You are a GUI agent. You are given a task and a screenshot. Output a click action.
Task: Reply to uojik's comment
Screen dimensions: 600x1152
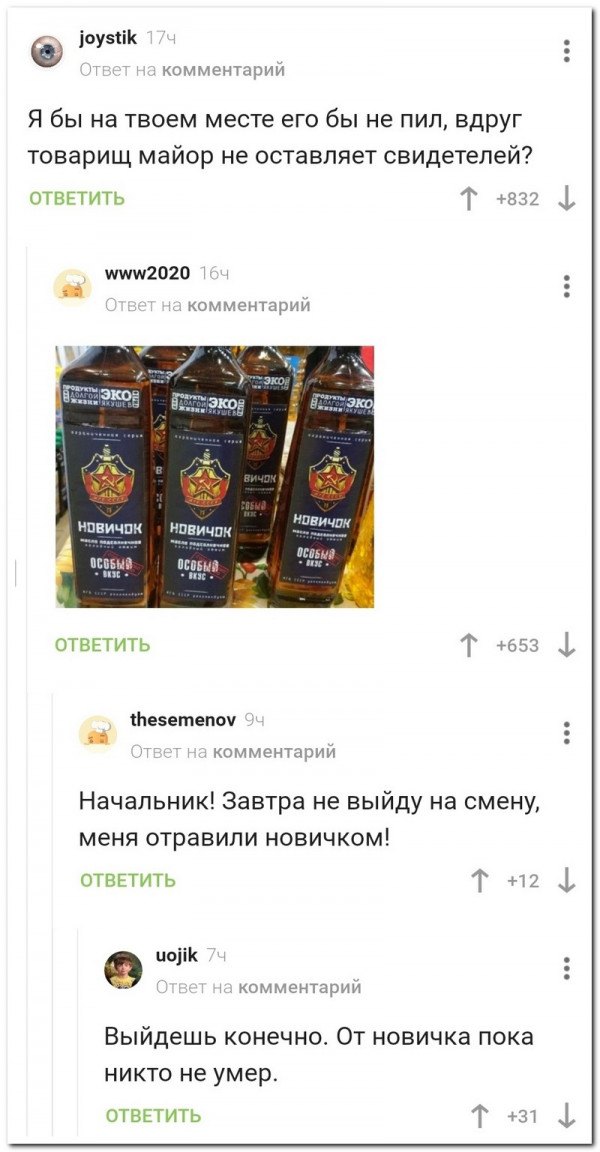pyautogui.click(x=153, y=1115)
